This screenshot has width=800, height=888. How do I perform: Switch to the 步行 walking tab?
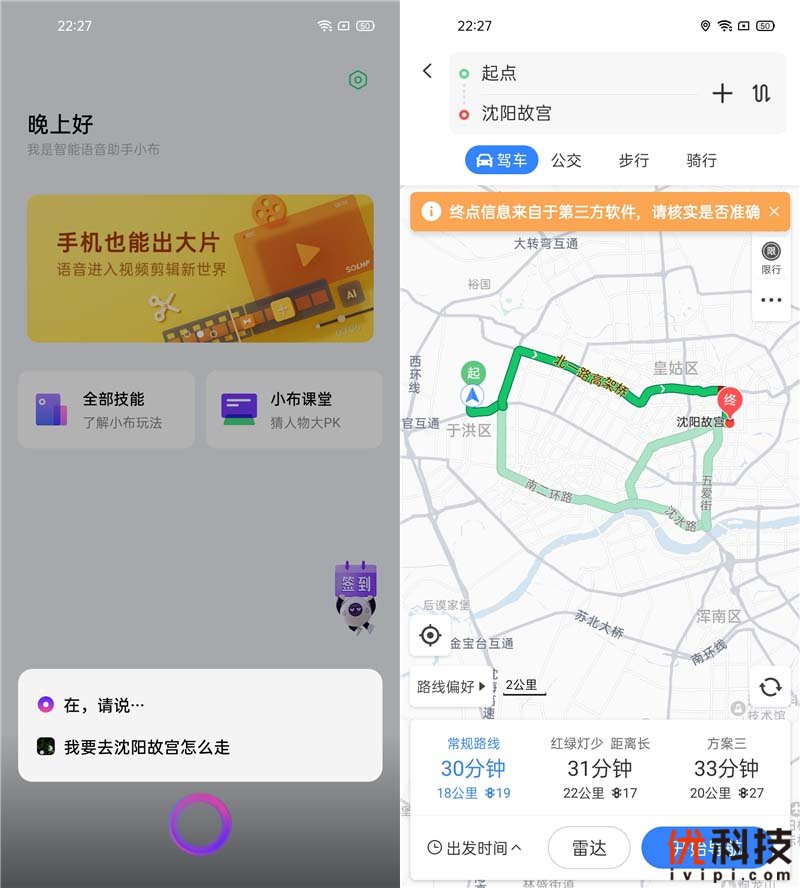point(634,160)
